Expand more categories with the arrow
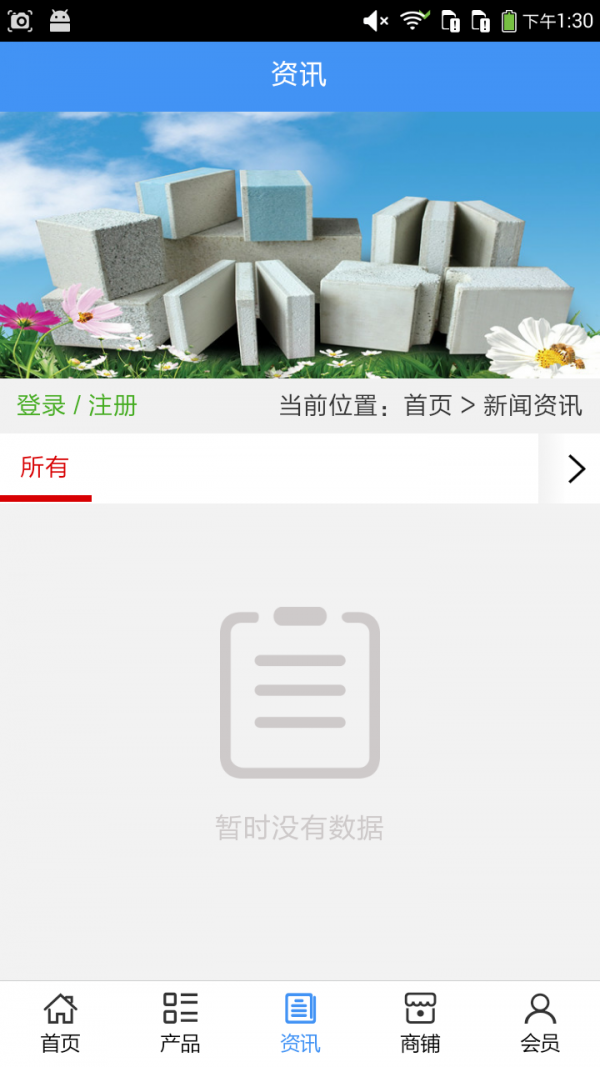600x1067 pixels. [575, 469]
